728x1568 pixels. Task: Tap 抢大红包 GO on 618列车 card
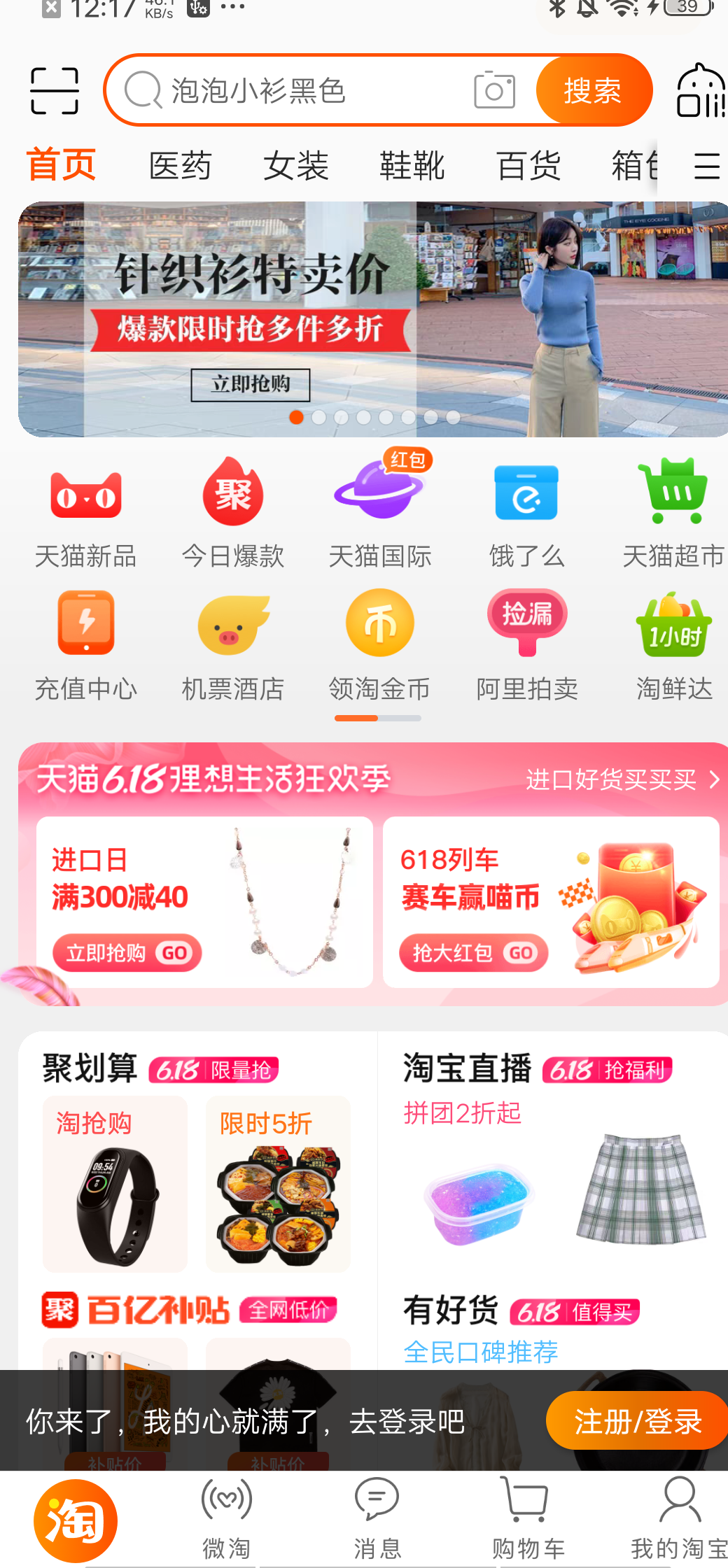[473, 953]
